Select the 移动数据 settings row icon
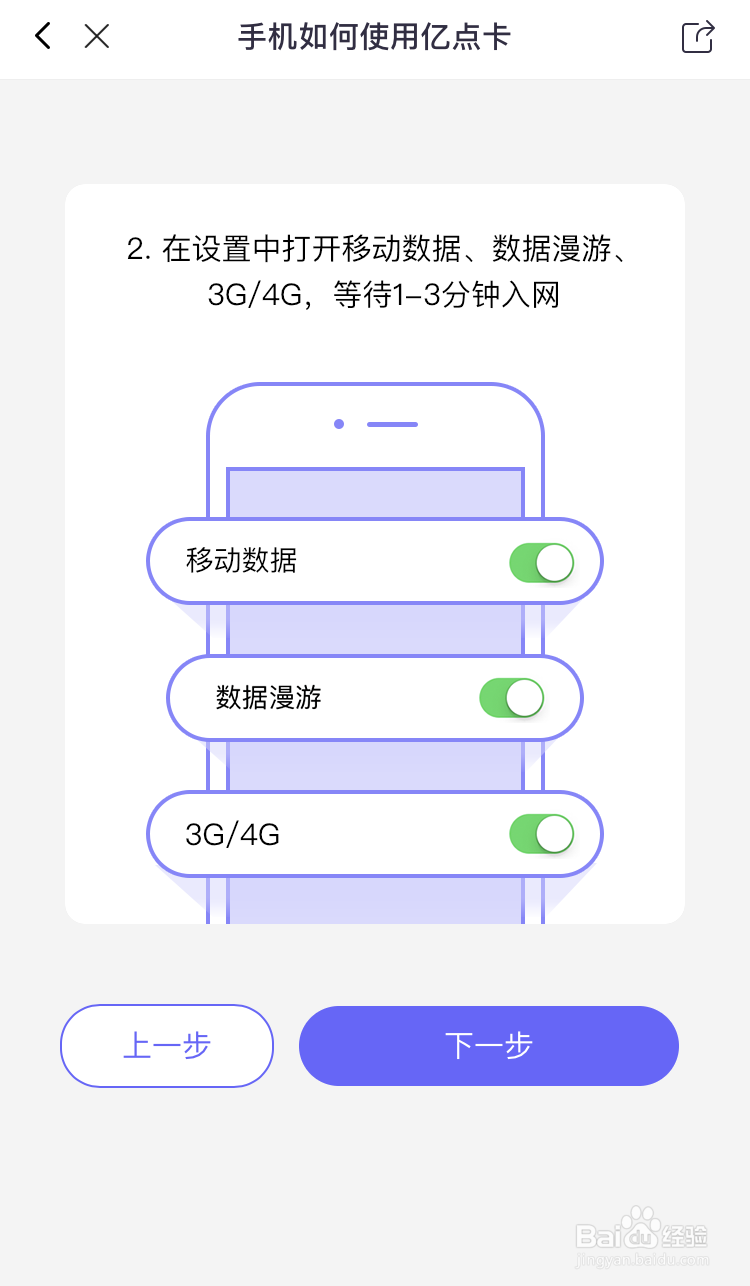 point(375,561)
